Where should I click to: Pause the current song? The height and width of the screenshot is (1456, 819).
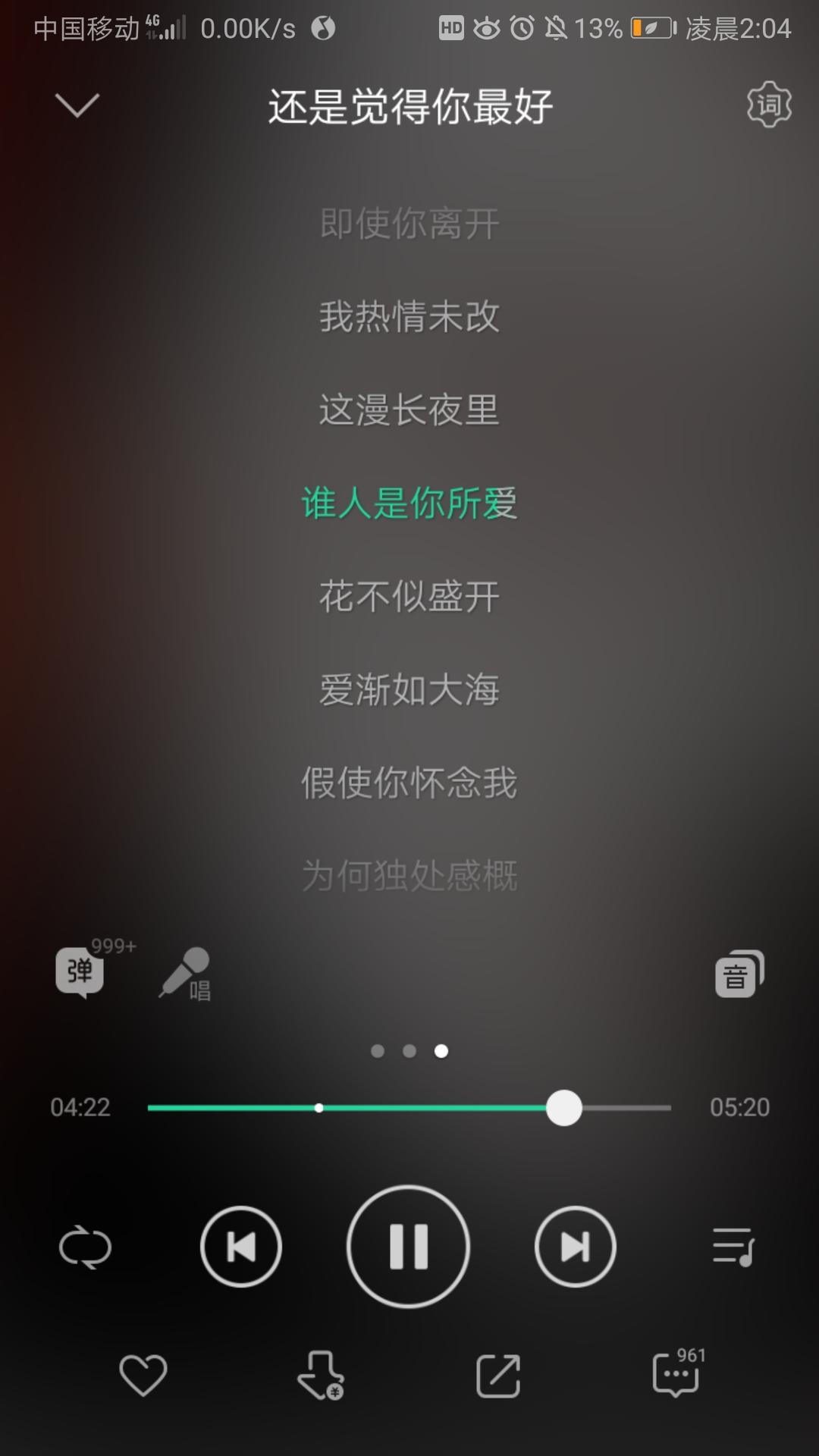(x=409, y=1247)
